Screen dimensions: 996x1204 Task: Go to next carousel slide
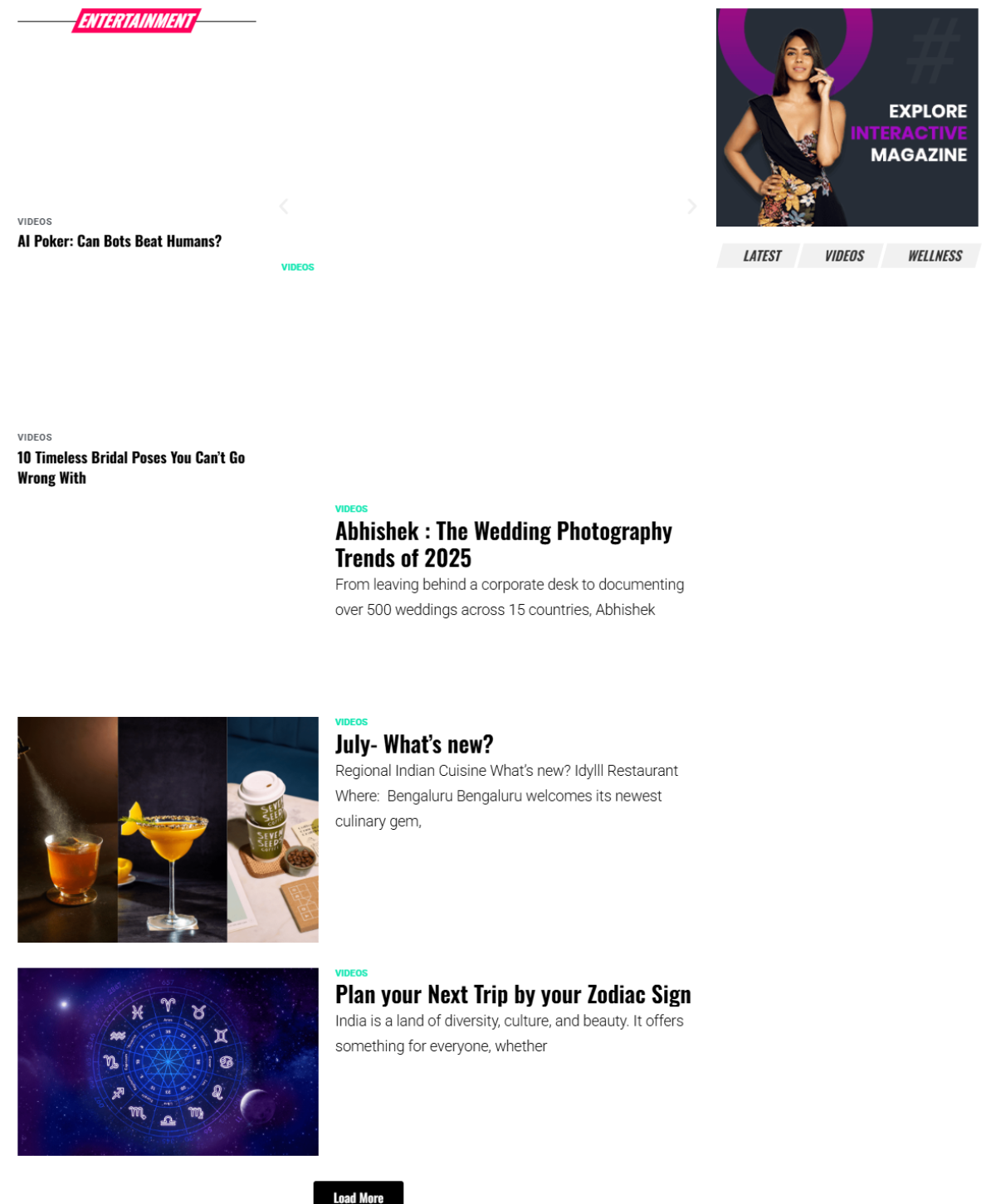(691, 206)
